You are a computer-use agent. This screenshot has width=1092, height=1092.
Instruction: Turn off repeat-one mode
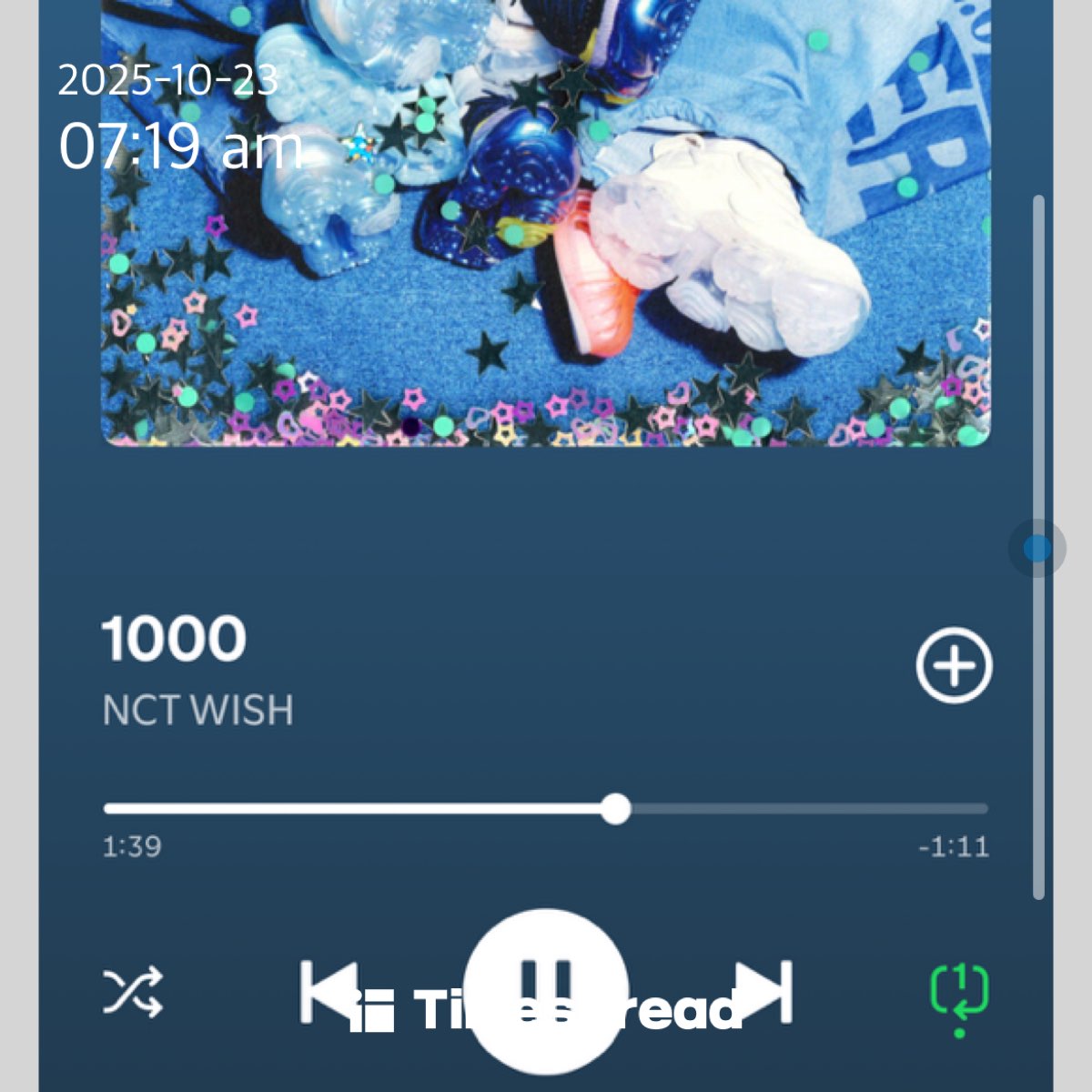(x=959, y=994)
